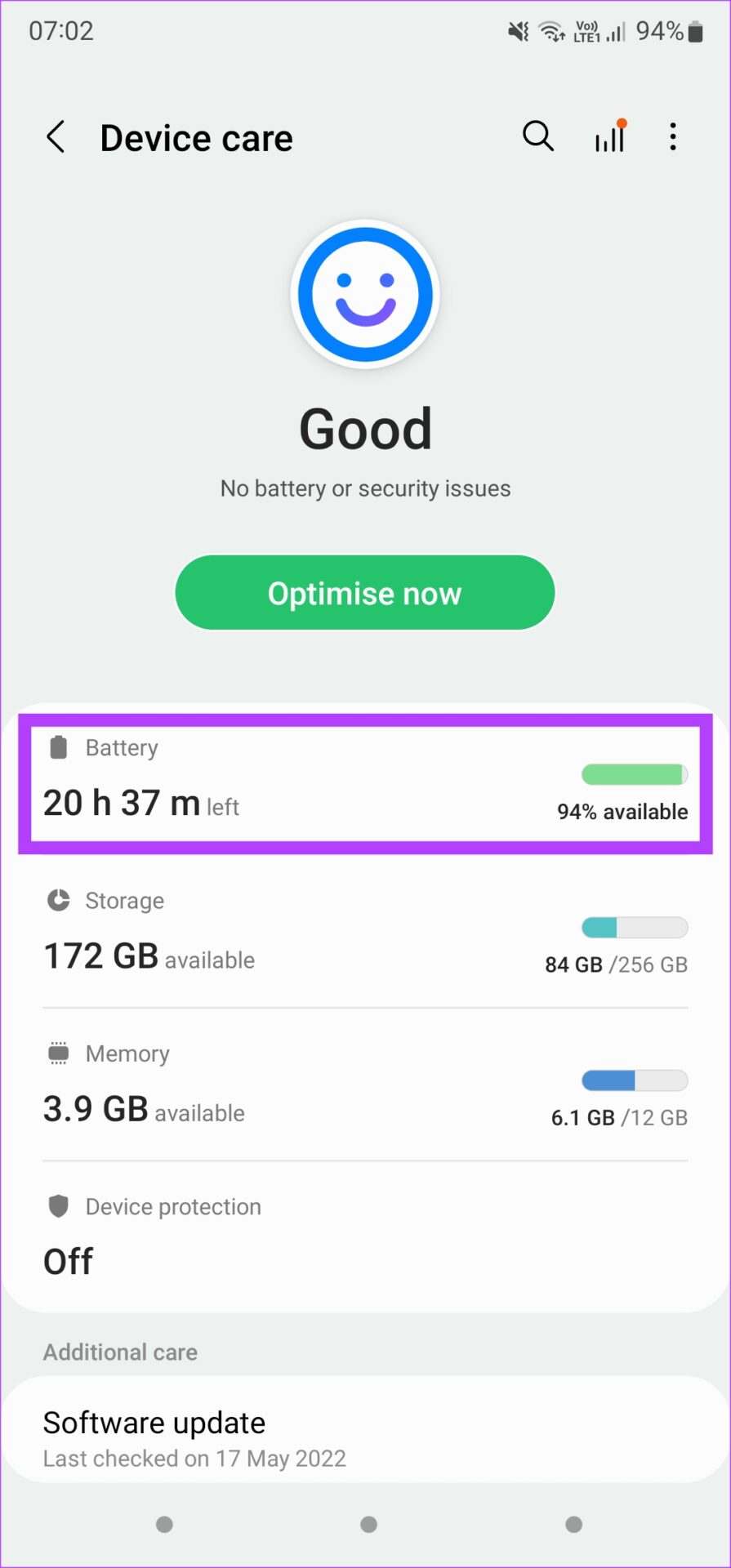Open the Memory row
Screen dimensions: 731x1568
365,1085
